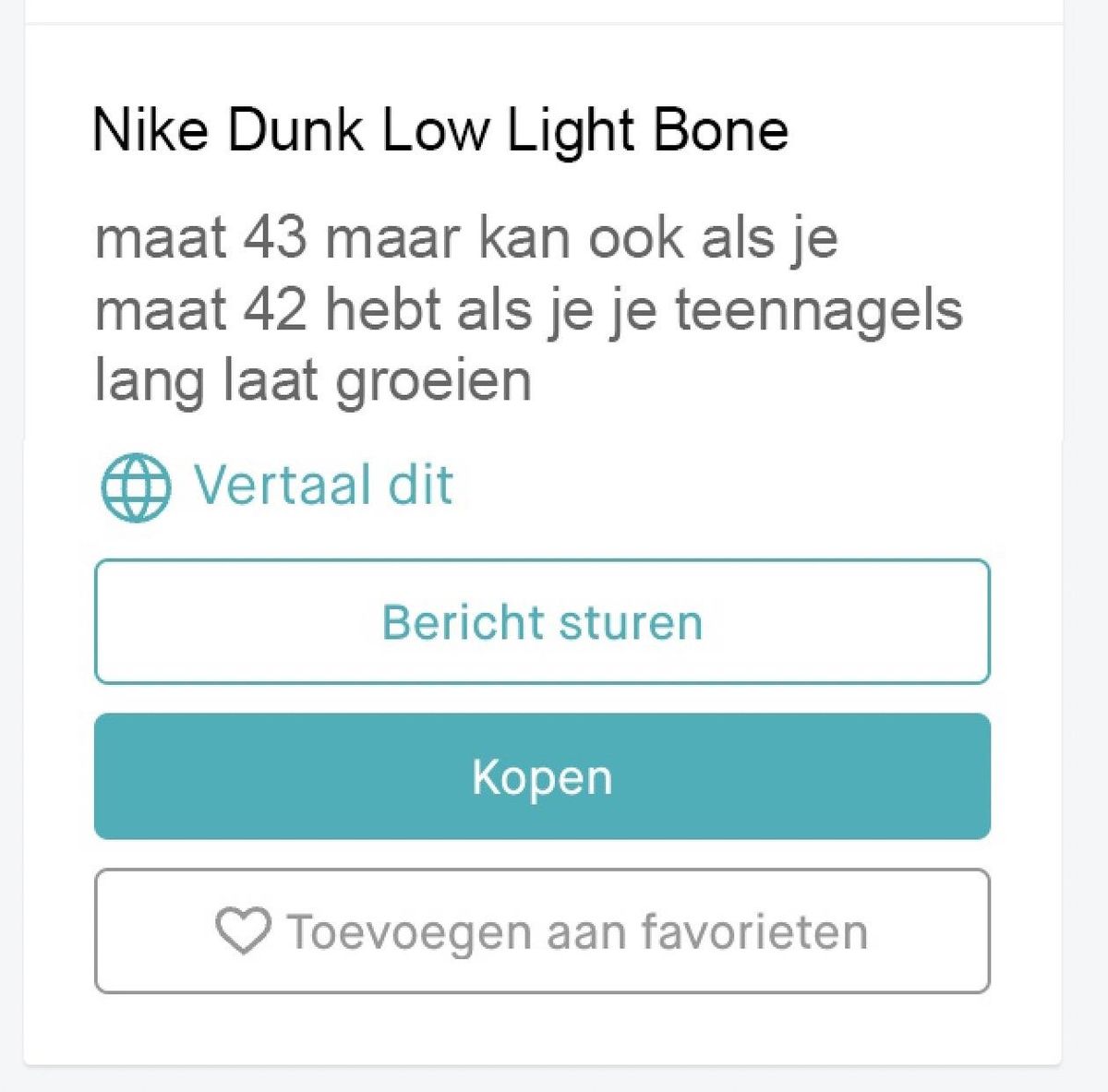
Task: Send the seller a message via Bericht sturen
Action: (542, 621)
